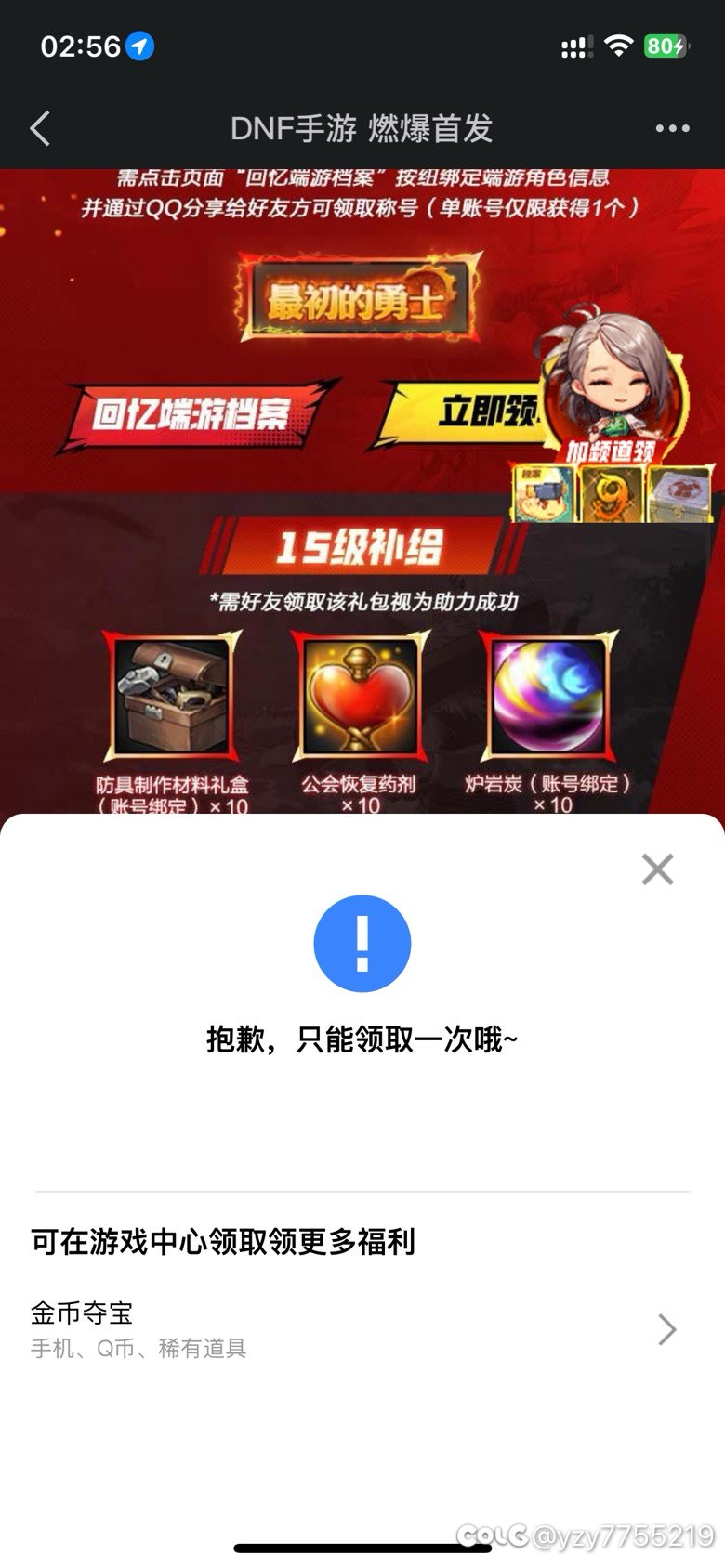
Task: Open the three-dot overflow menu
Action: (x=672, y=128)
